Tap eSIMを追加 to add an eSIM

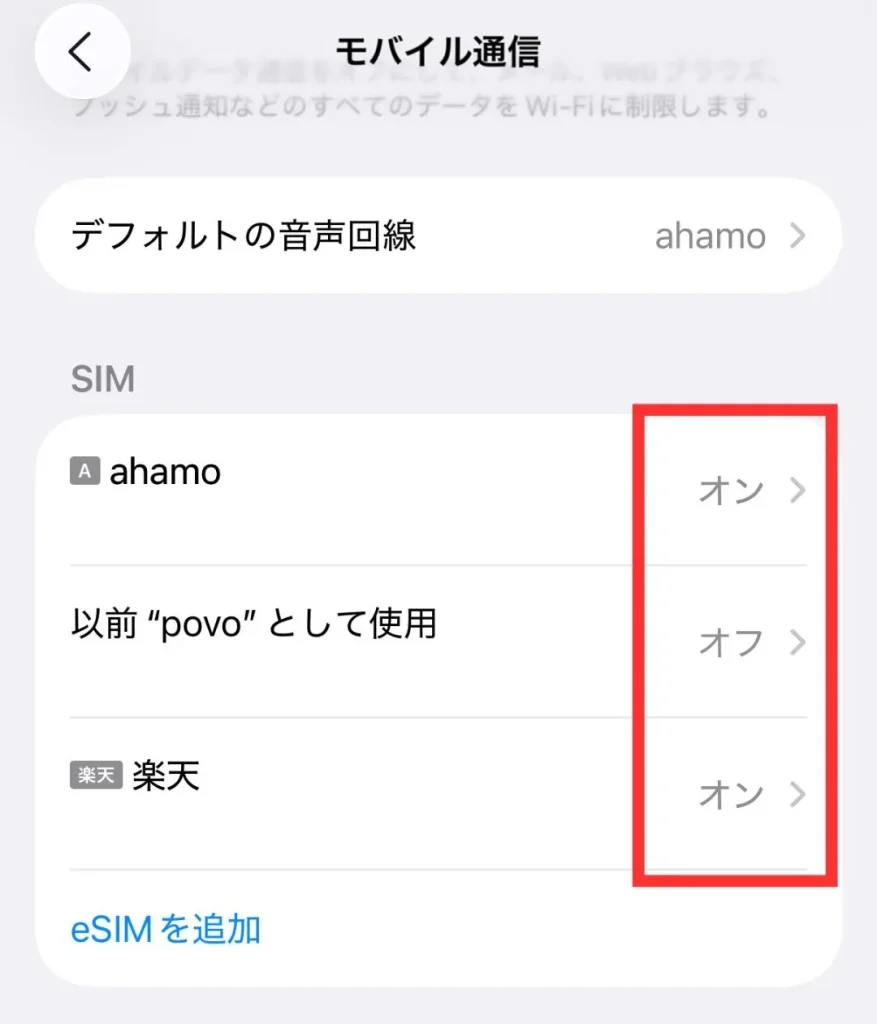pyautogui.click(x=166, y=929)
